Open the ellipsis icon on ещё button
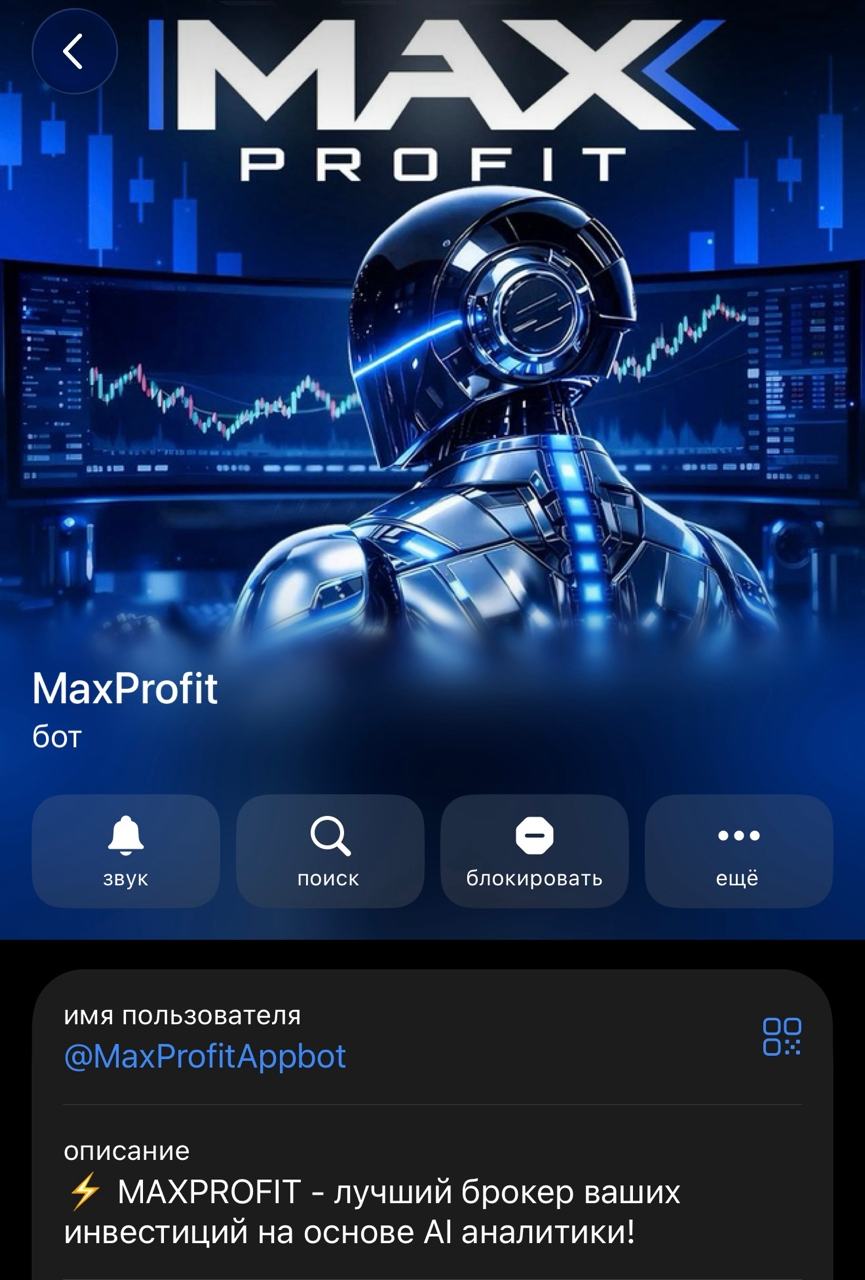The width and height of the screenshot is (865, 1280). (738, 834)
